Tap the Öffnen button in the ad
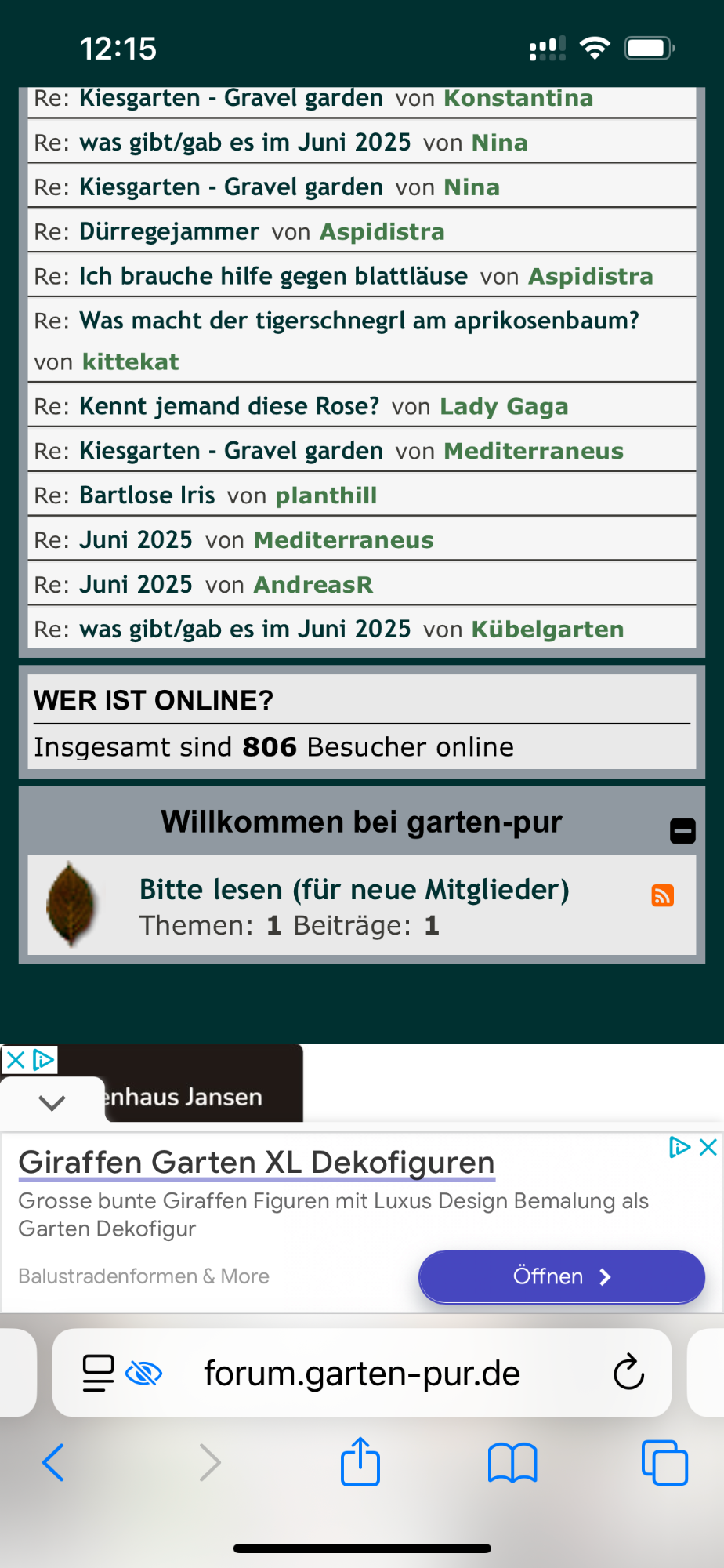724x1568 pixels. pos(561,1276)
